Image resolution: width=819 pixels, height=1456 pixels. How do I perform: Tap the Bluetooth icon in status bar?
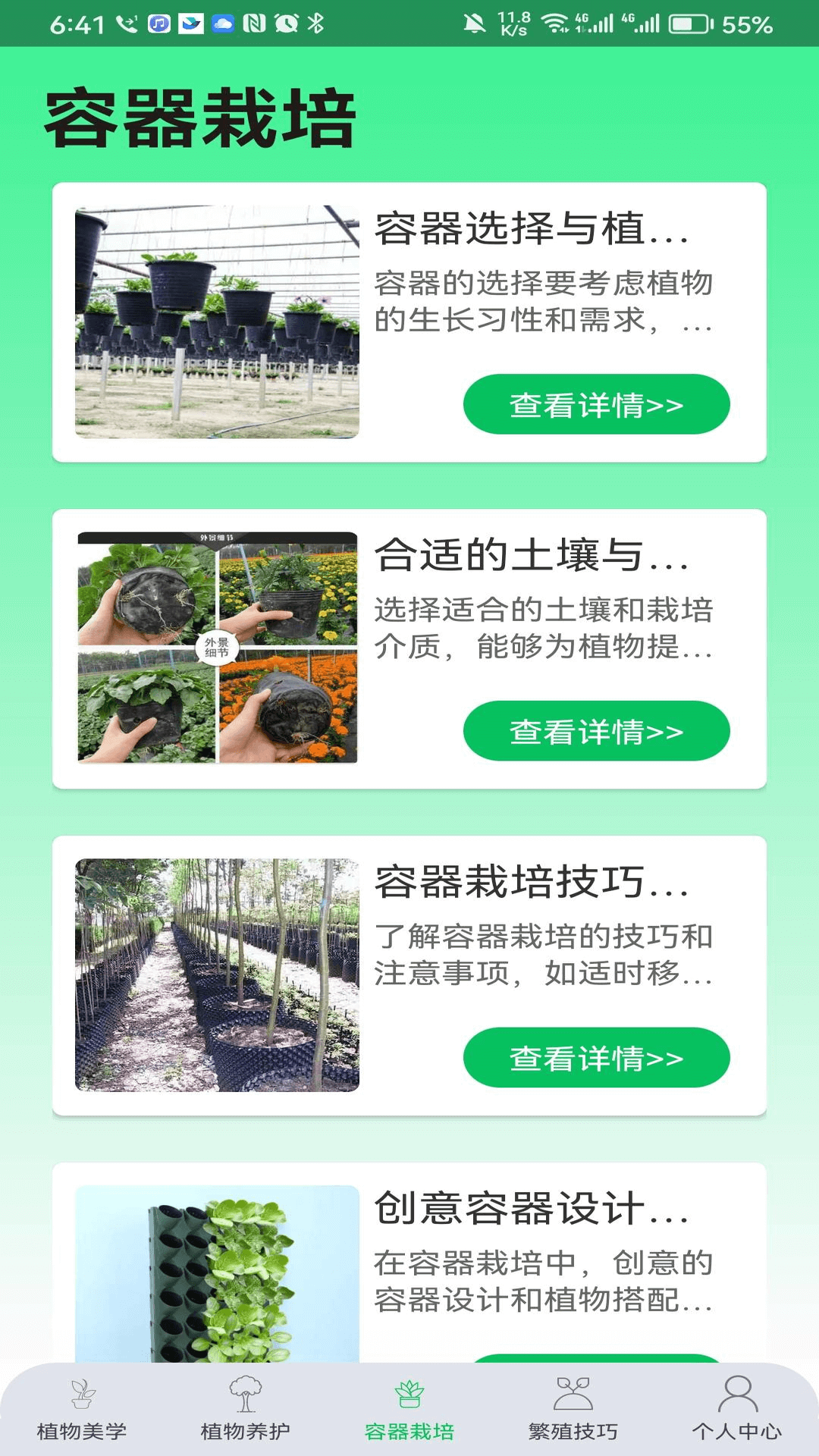[x=316, y=23]
